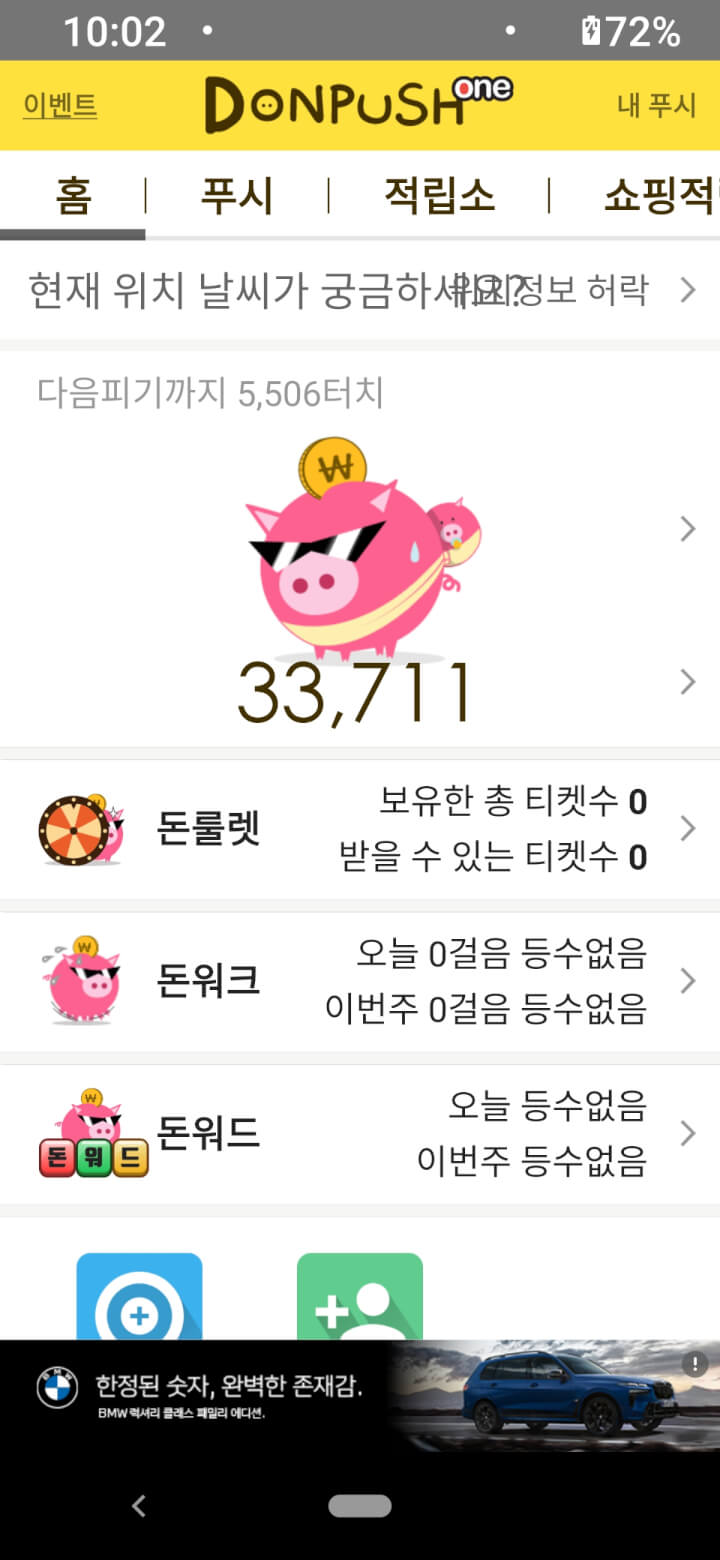This screenshot has width=720, height=1560.
Task: Open the 돈워크 row
Action: [360, 981]
